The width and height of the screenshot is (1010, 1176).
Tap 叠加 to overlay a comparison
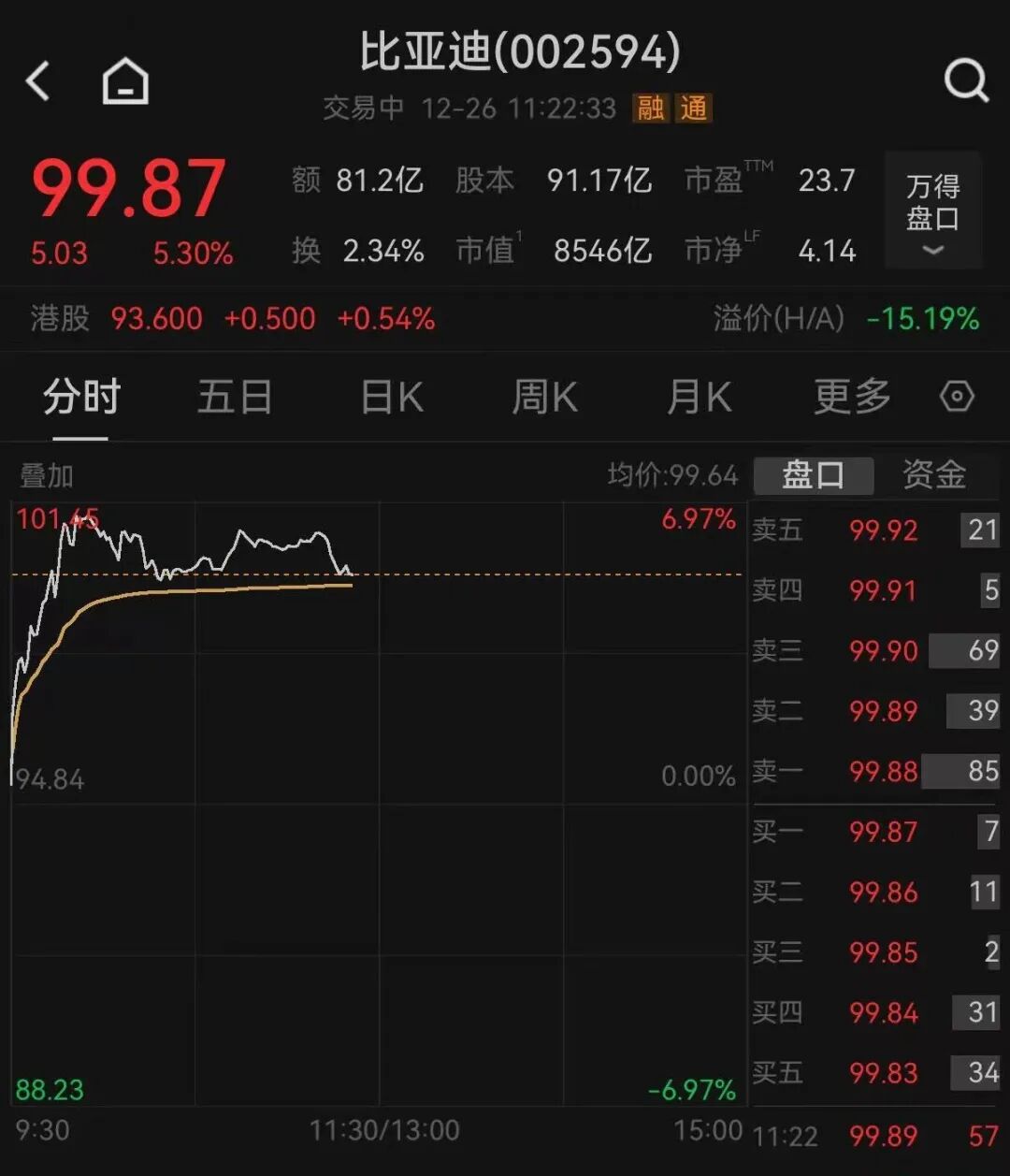(47, 476)
